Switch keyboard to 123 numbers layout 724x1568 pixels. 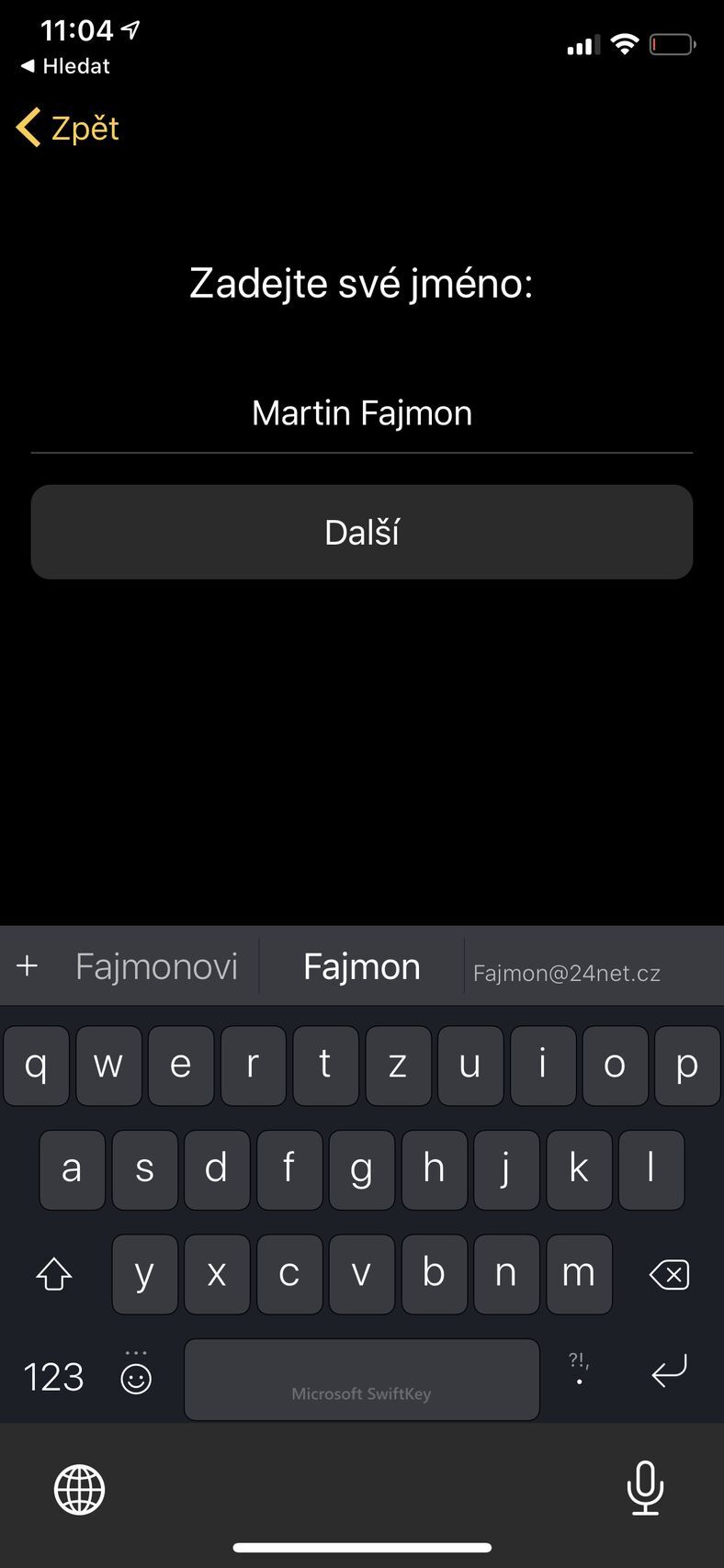tap(53, 1377)
